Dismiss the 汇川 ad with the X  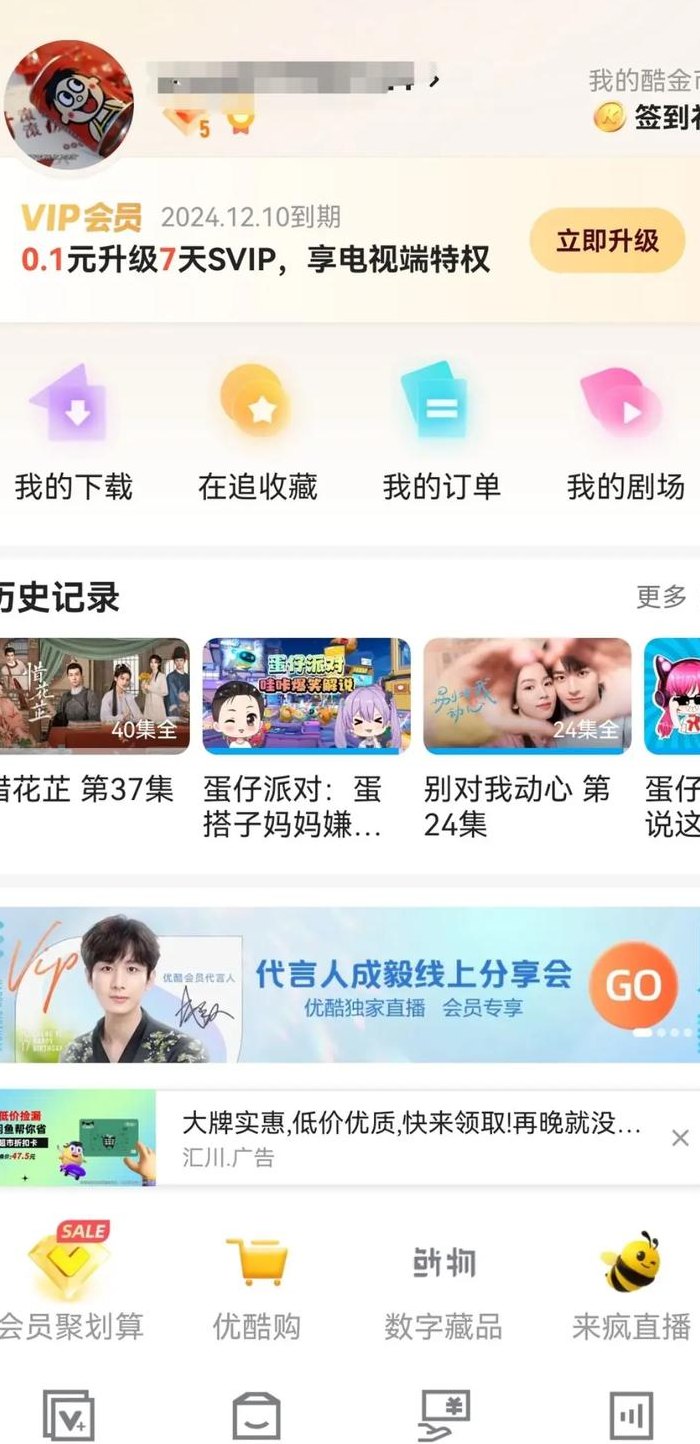point(680,1138)
